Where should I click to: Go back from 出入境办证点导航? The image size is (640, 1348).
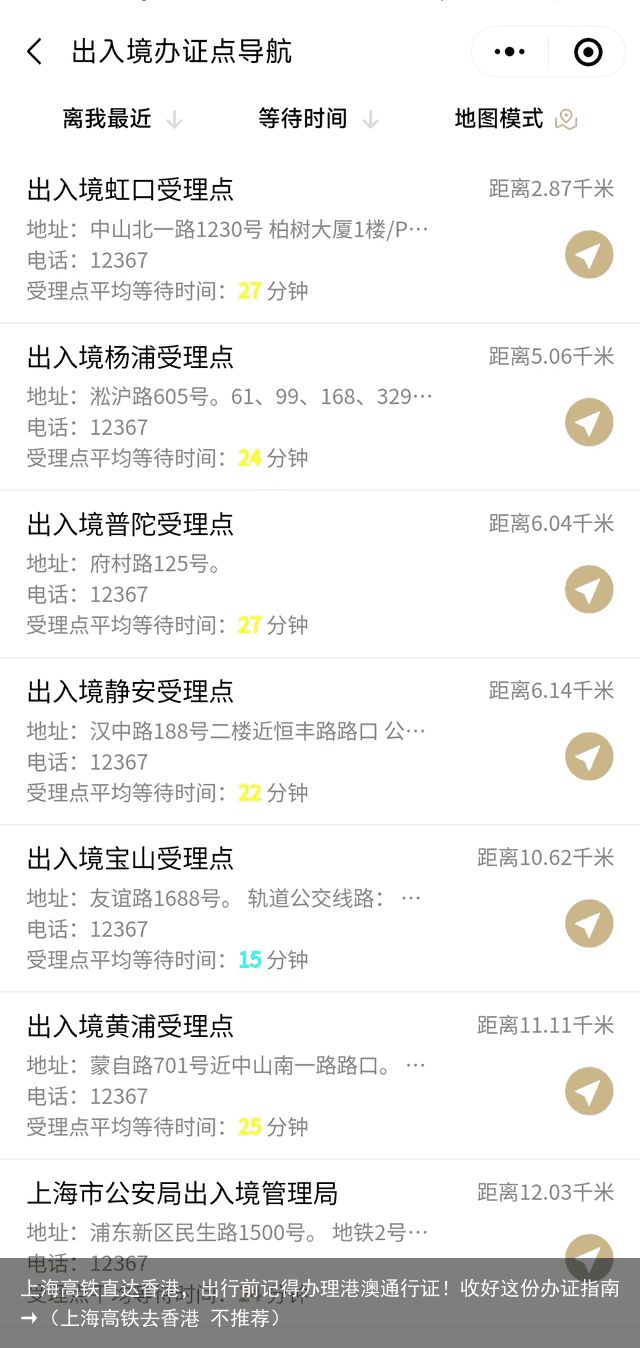click(35, 52)
